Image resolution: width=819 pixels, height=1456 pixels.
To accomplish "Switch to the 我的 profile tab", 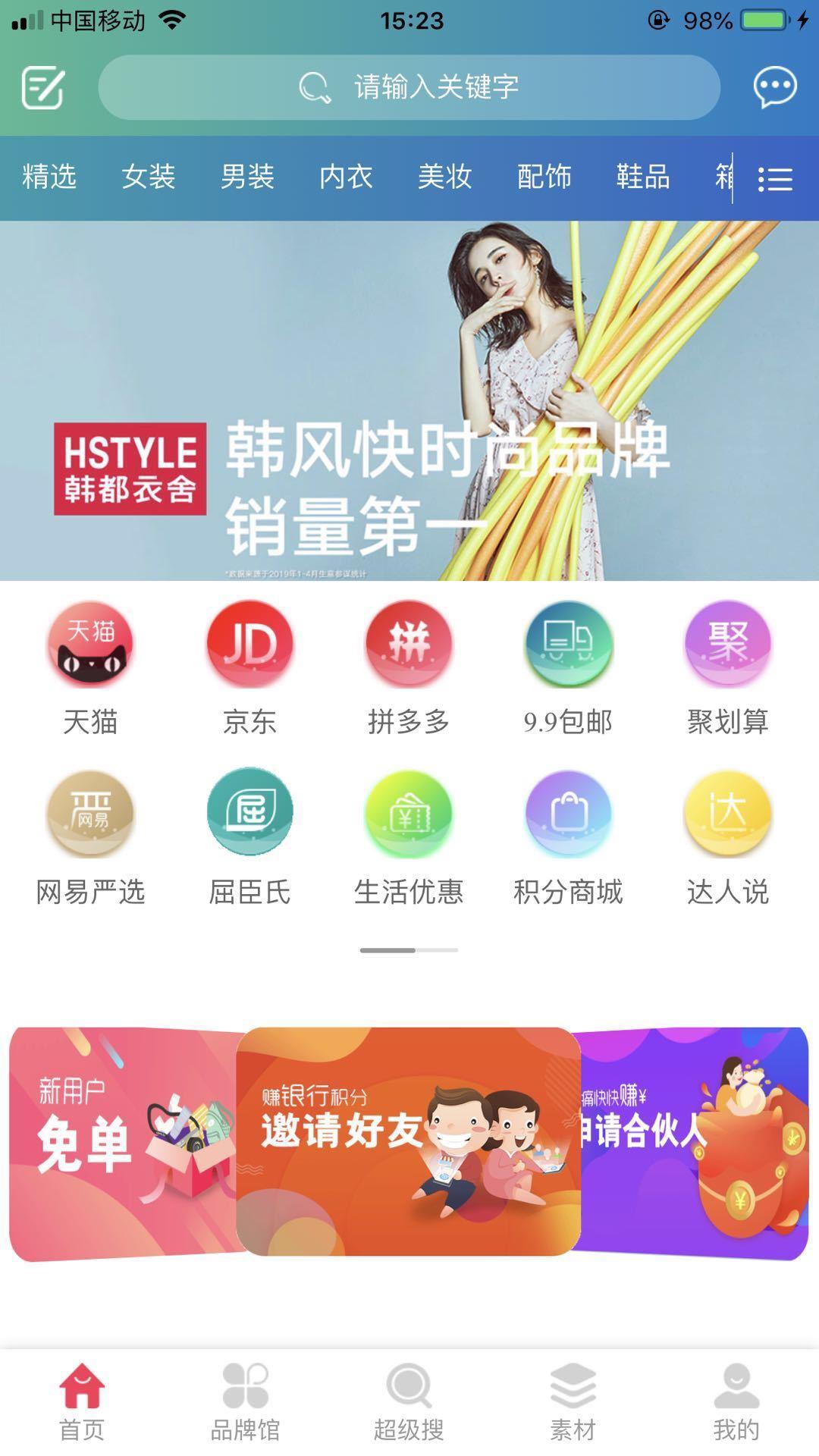I will point(736,1402).
